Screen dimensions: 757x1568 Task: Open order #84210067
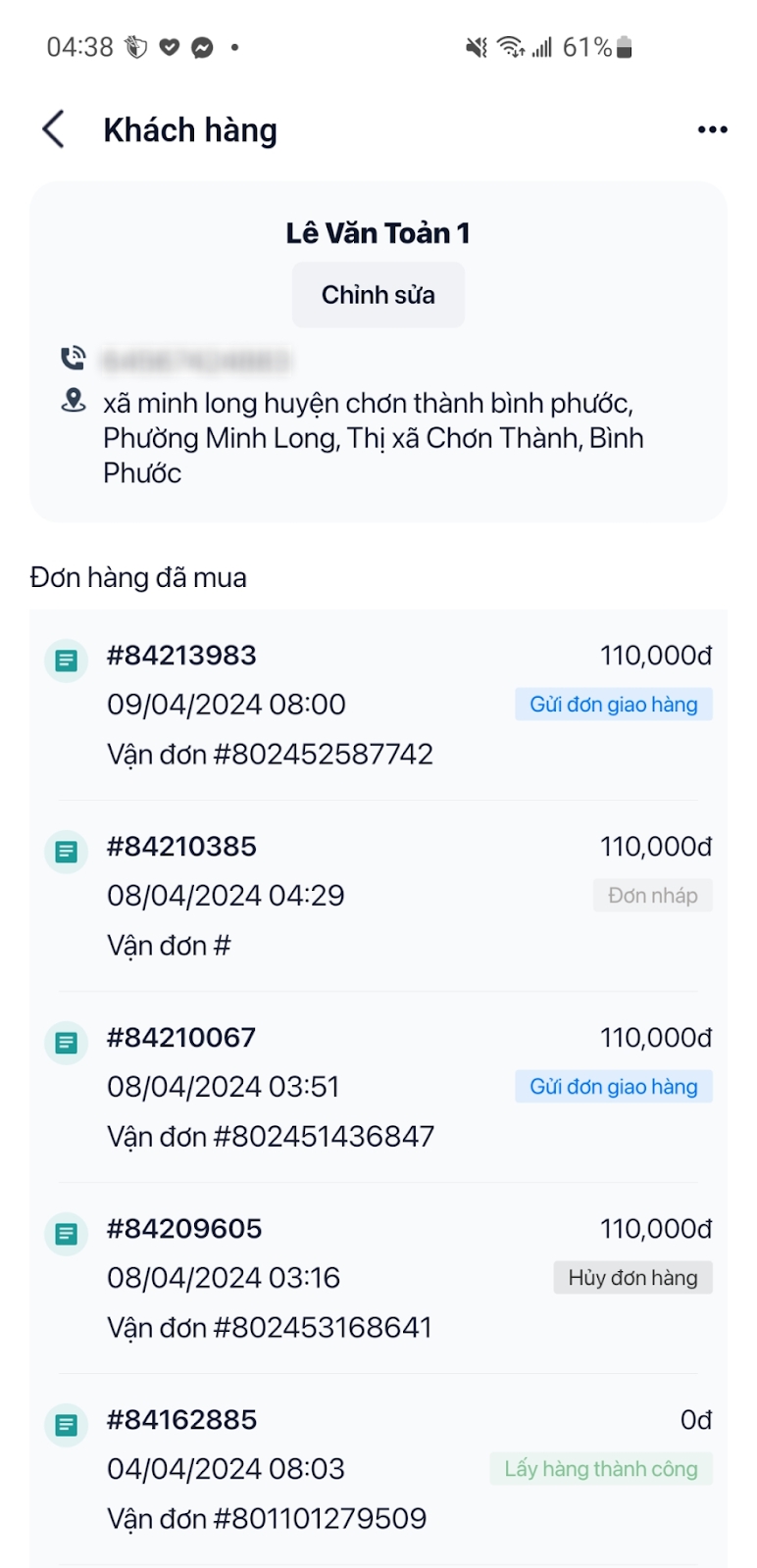(181, 1038)
